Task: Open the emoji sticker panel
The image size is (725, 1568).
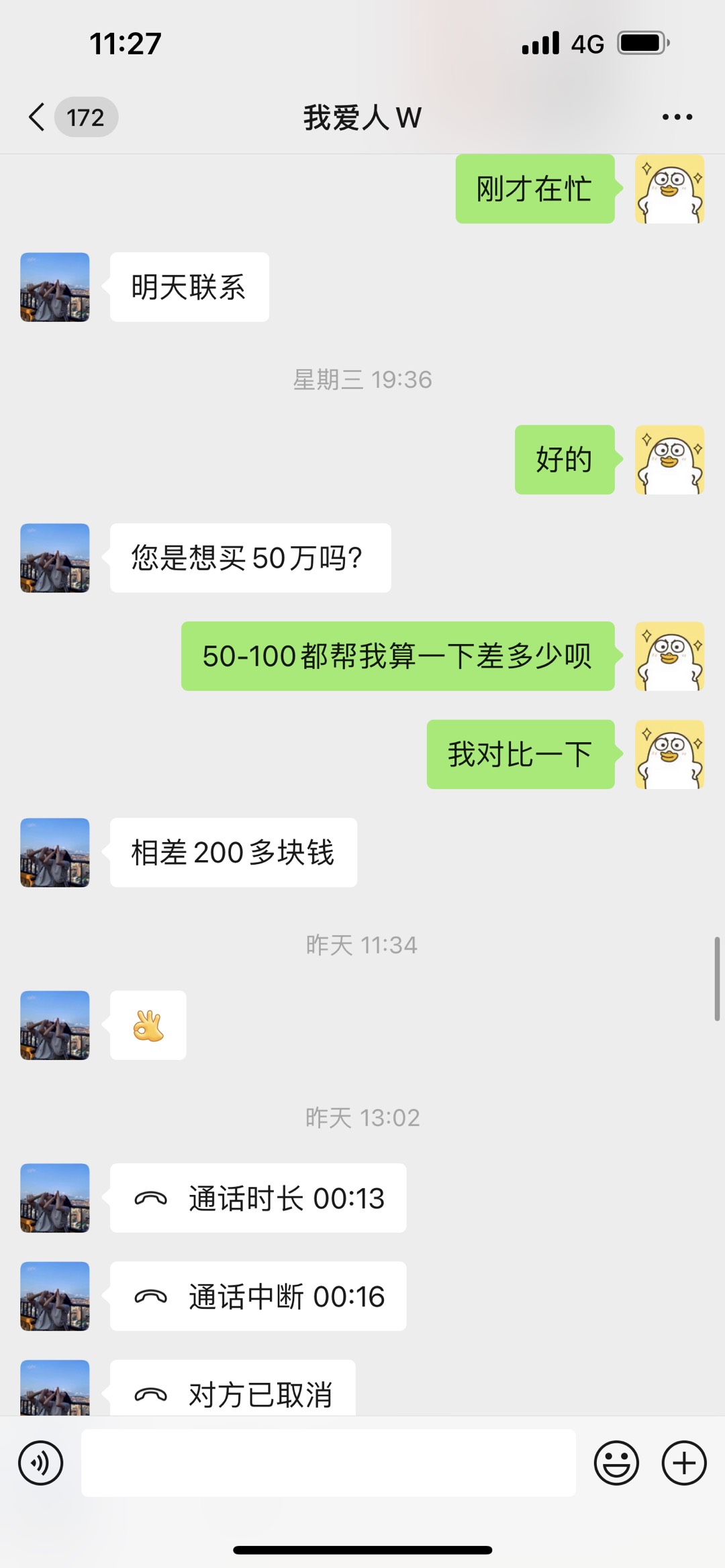Action: (616, 1463)
